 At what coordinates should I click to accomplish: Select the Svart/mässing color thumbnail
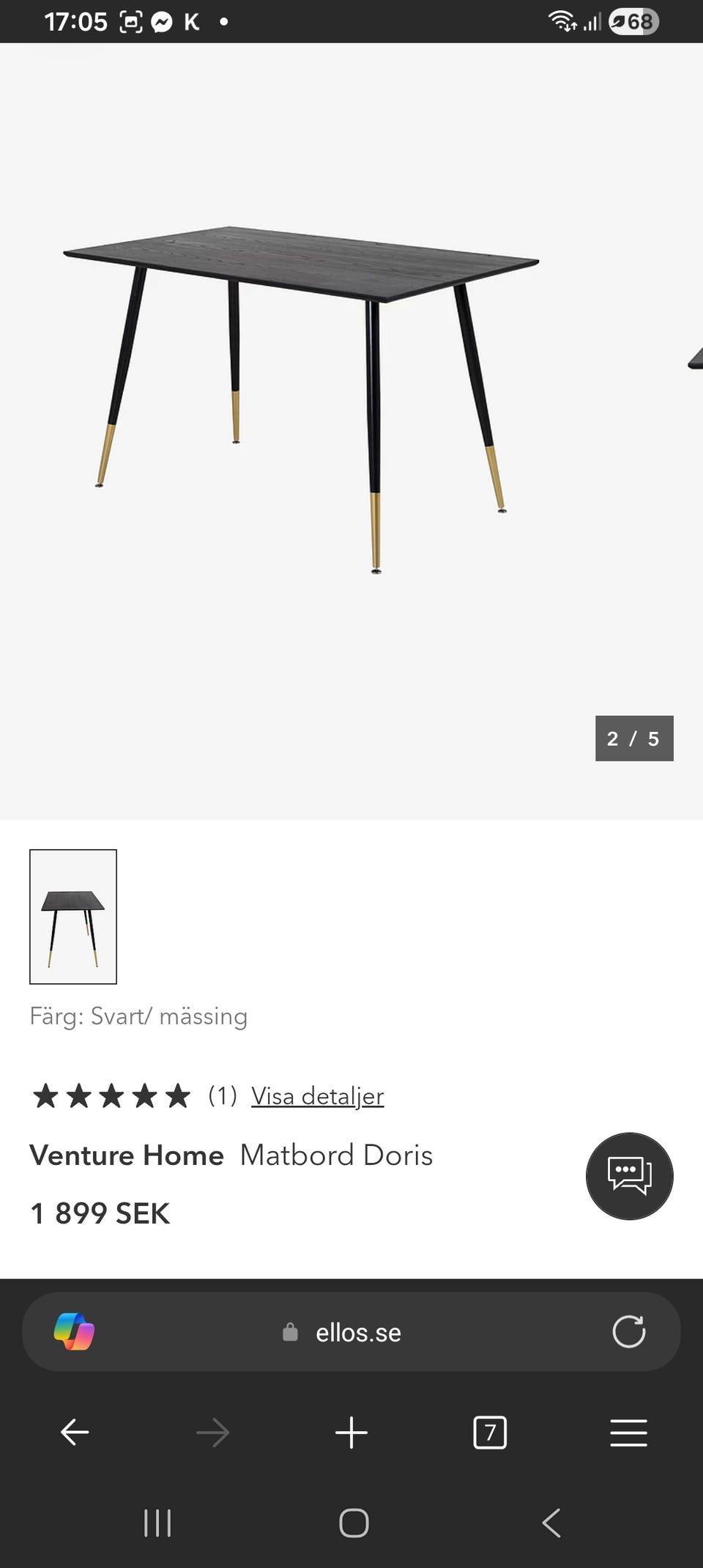click(73, 917)
